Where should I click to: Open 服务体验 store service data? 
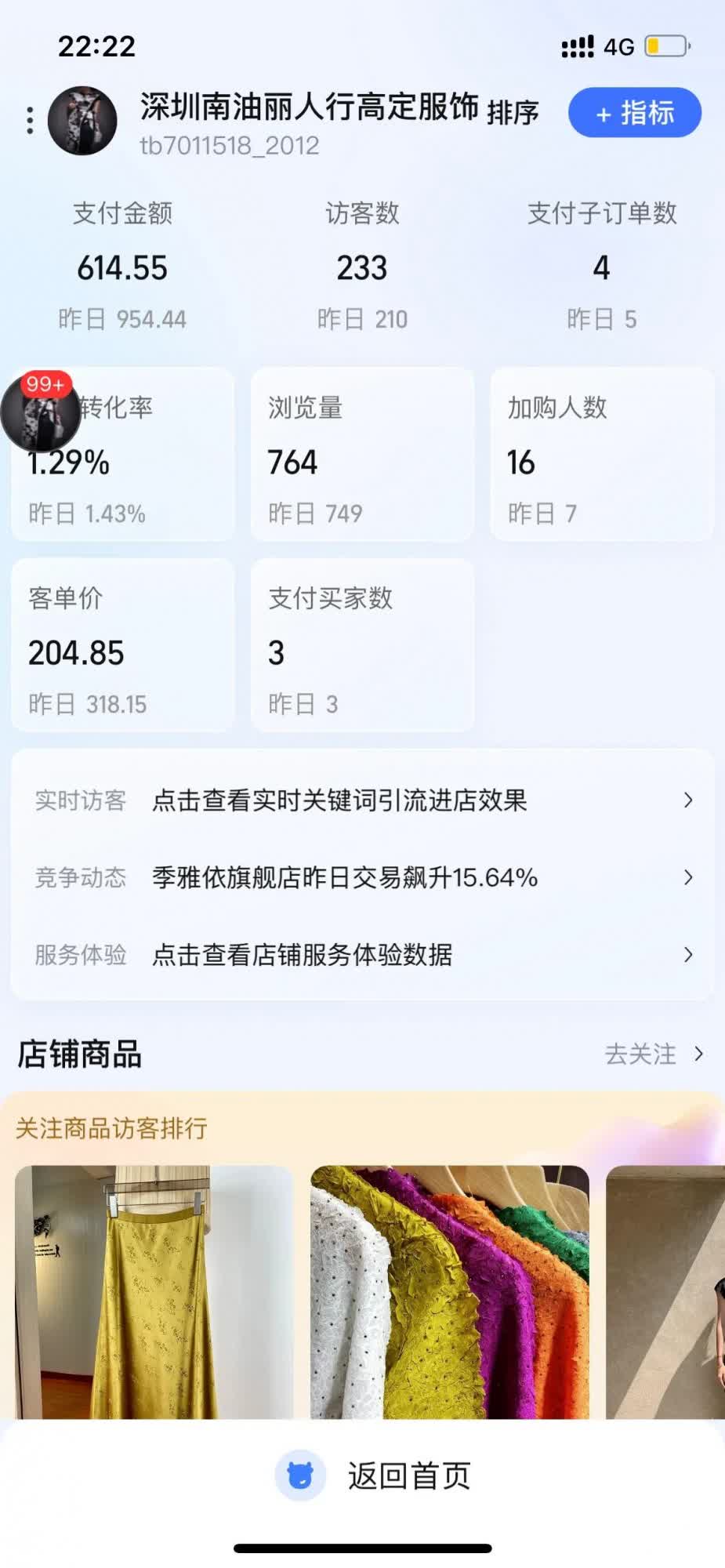coord(362,955)
